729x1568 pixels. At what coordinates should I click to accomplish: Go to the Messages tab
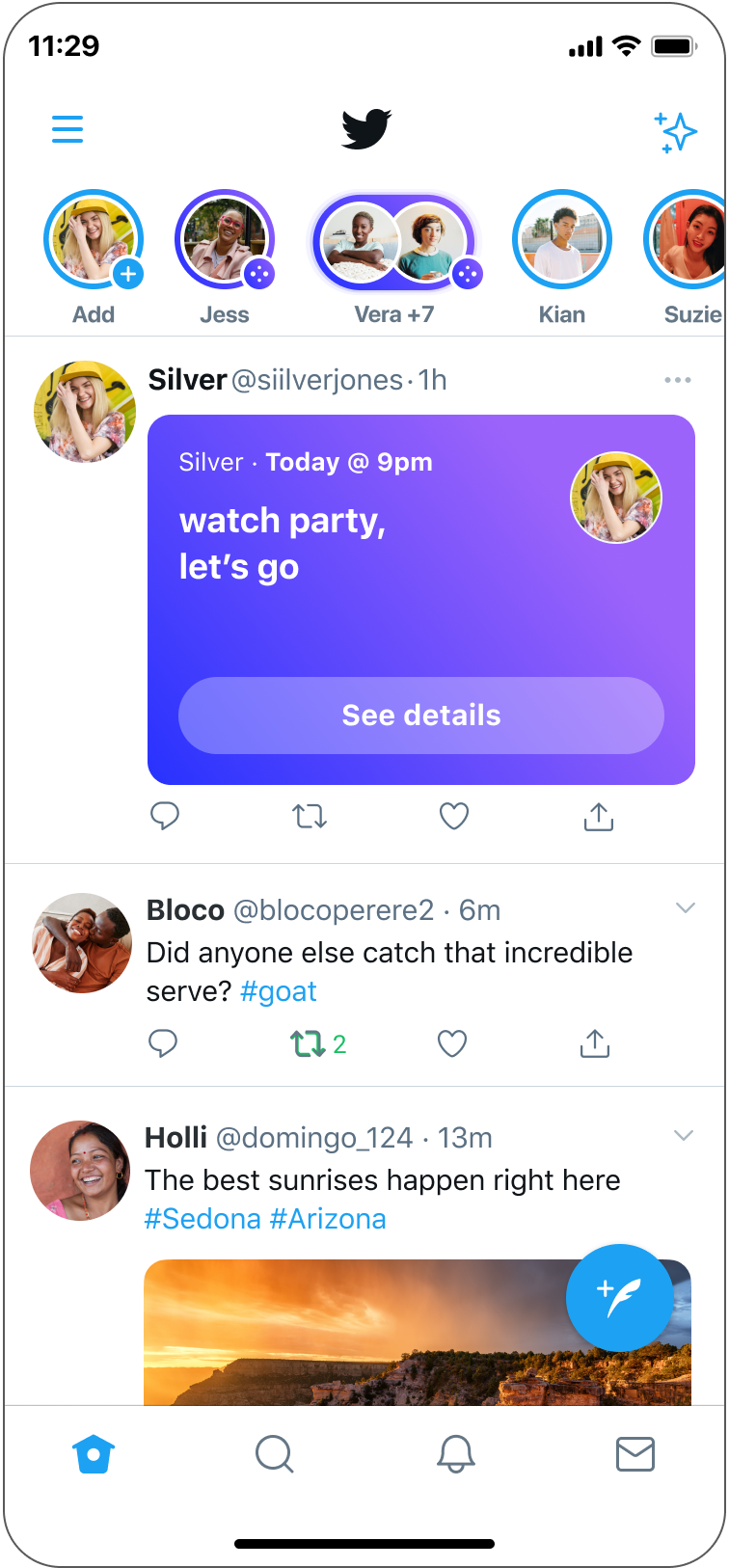click(x=635, y=1454)
